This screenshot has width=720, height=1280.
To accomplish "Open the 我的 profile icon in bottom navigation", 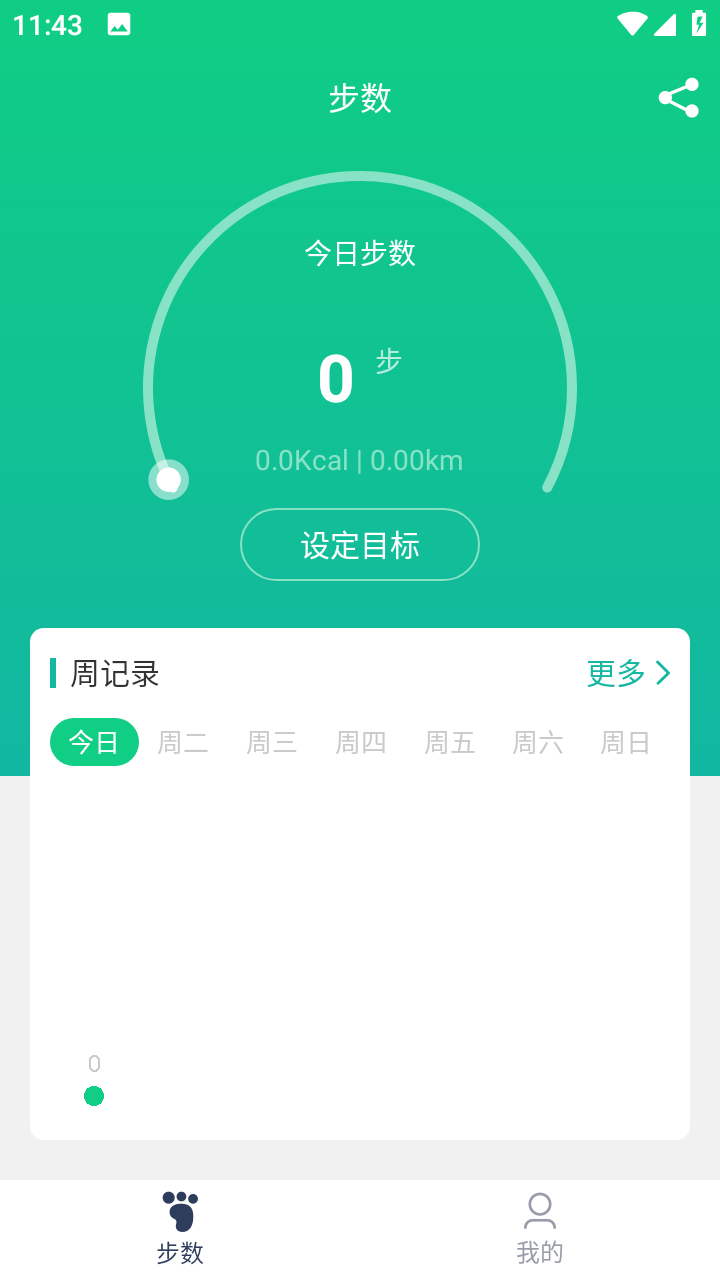I will (540, 1211).
